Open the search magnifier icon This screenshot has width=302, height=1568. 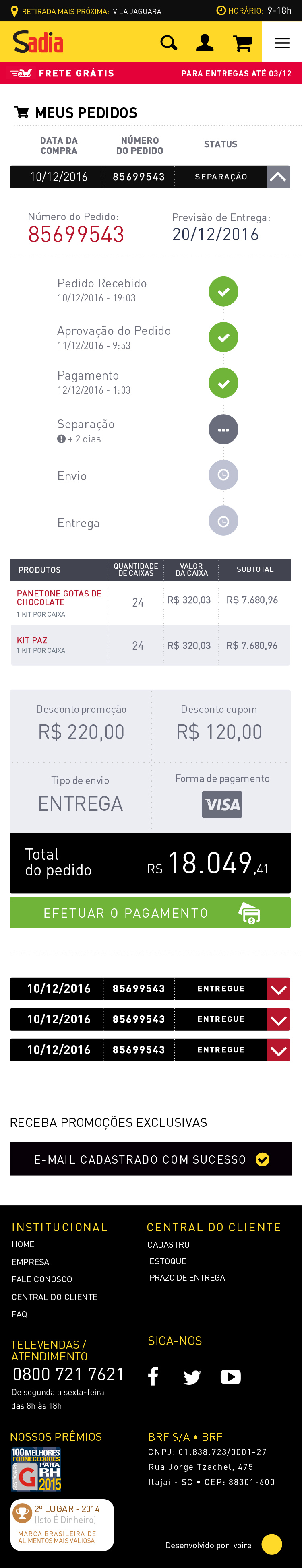pyautogui.click(x=169, y=43)
